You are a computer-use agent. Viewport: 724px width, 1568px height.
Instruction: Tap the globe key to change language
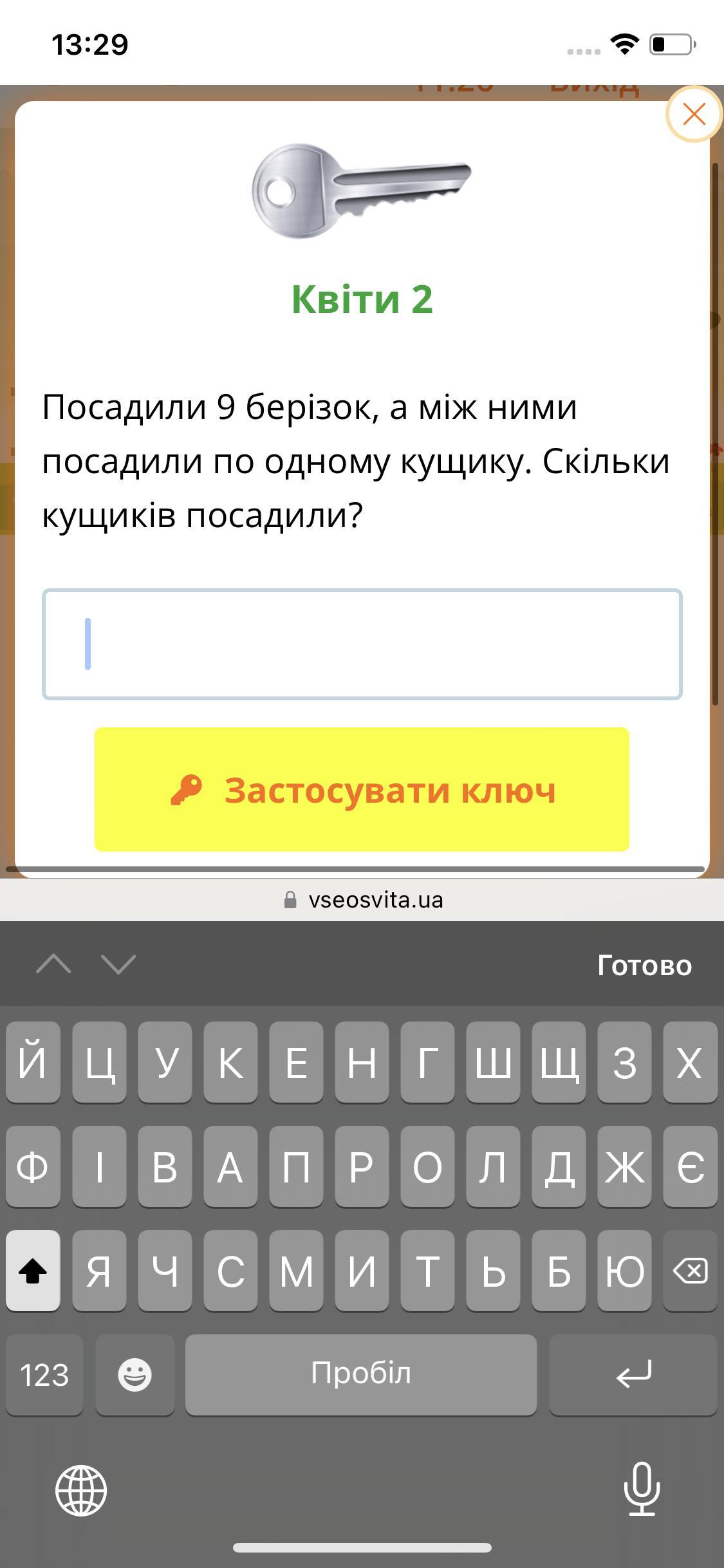pyautogui.click(x=81, y=1490)
